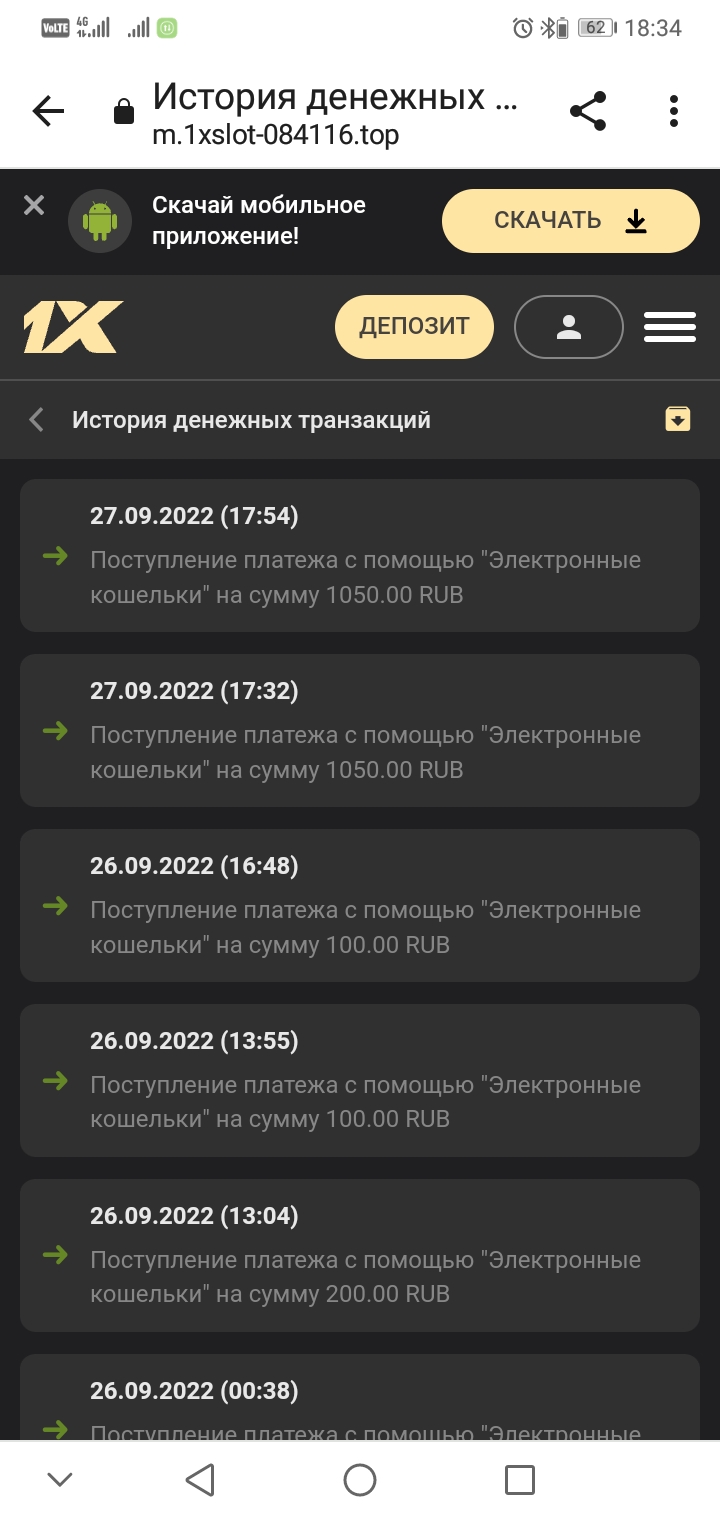Open the user profile button

point(569,326)
